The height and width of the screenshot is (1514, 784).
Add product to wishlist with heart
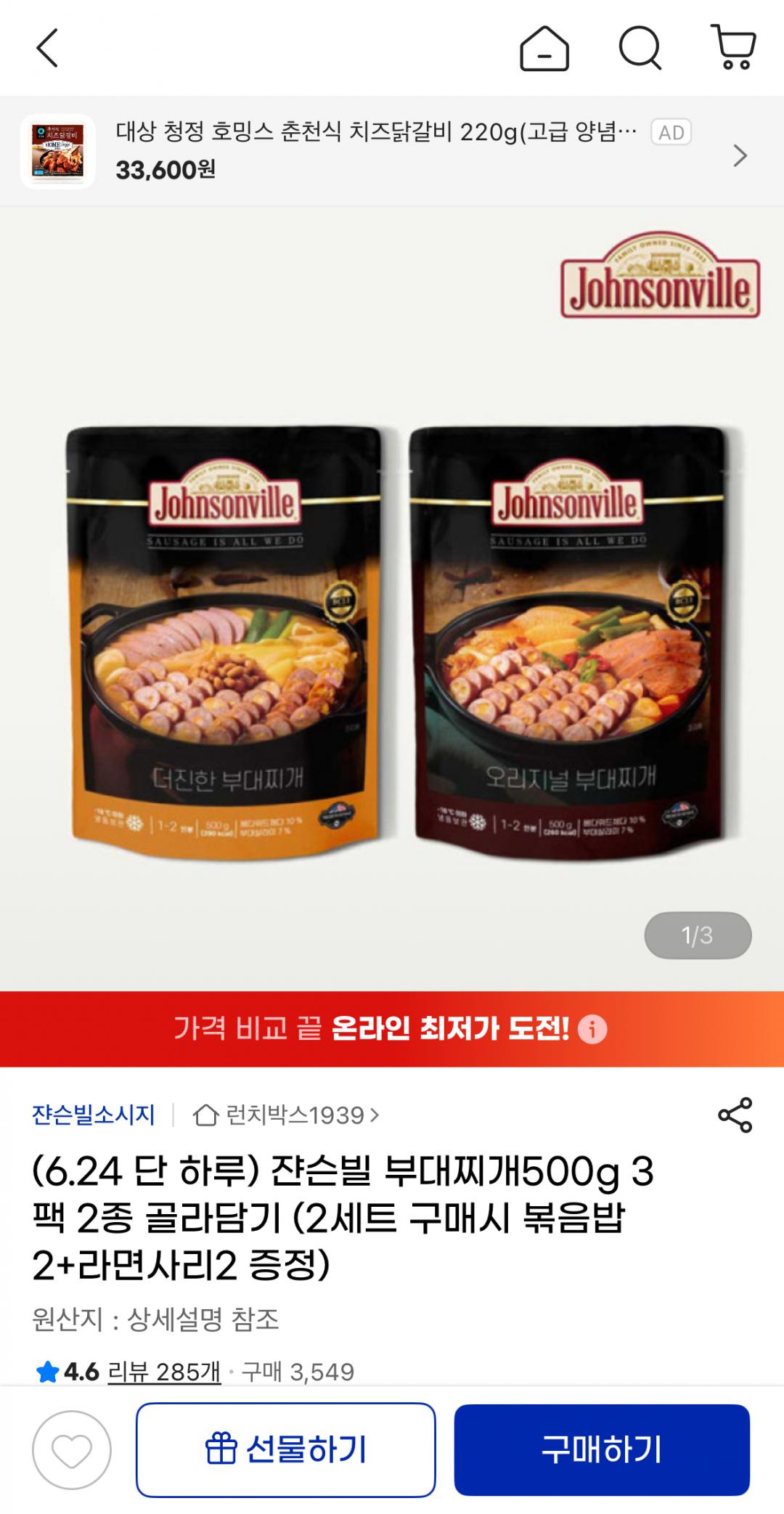(x=71, y=1450)
